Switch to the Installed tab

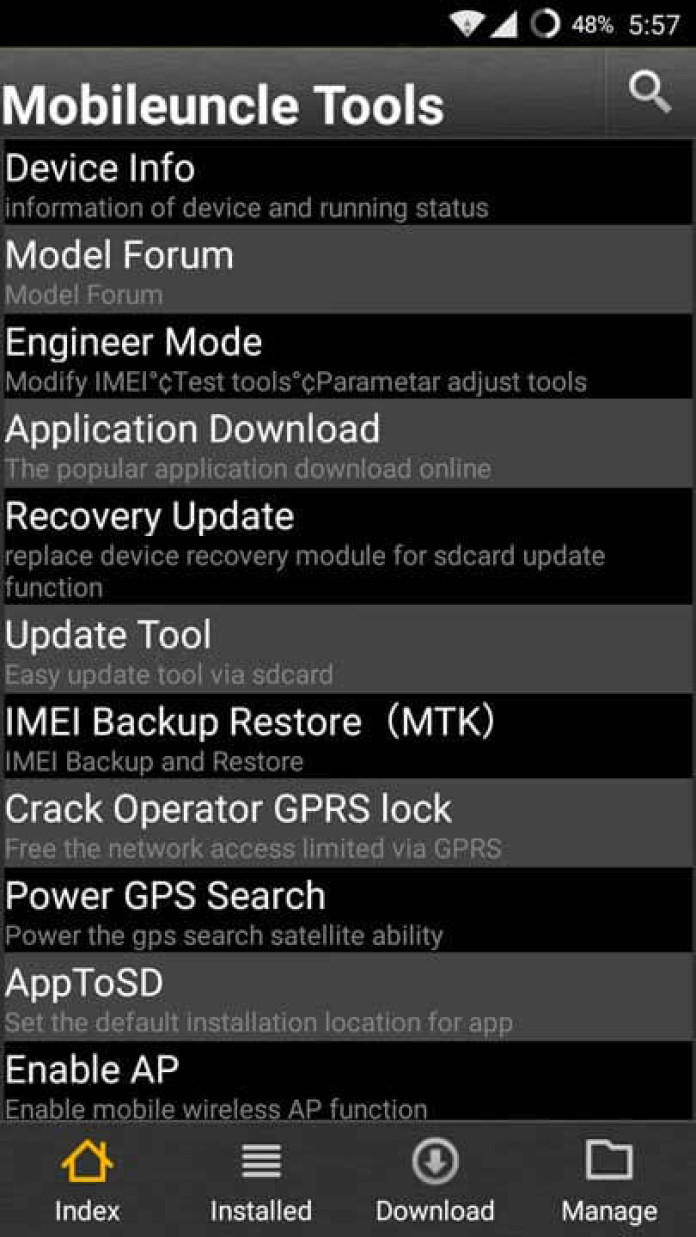[261, 1181]
